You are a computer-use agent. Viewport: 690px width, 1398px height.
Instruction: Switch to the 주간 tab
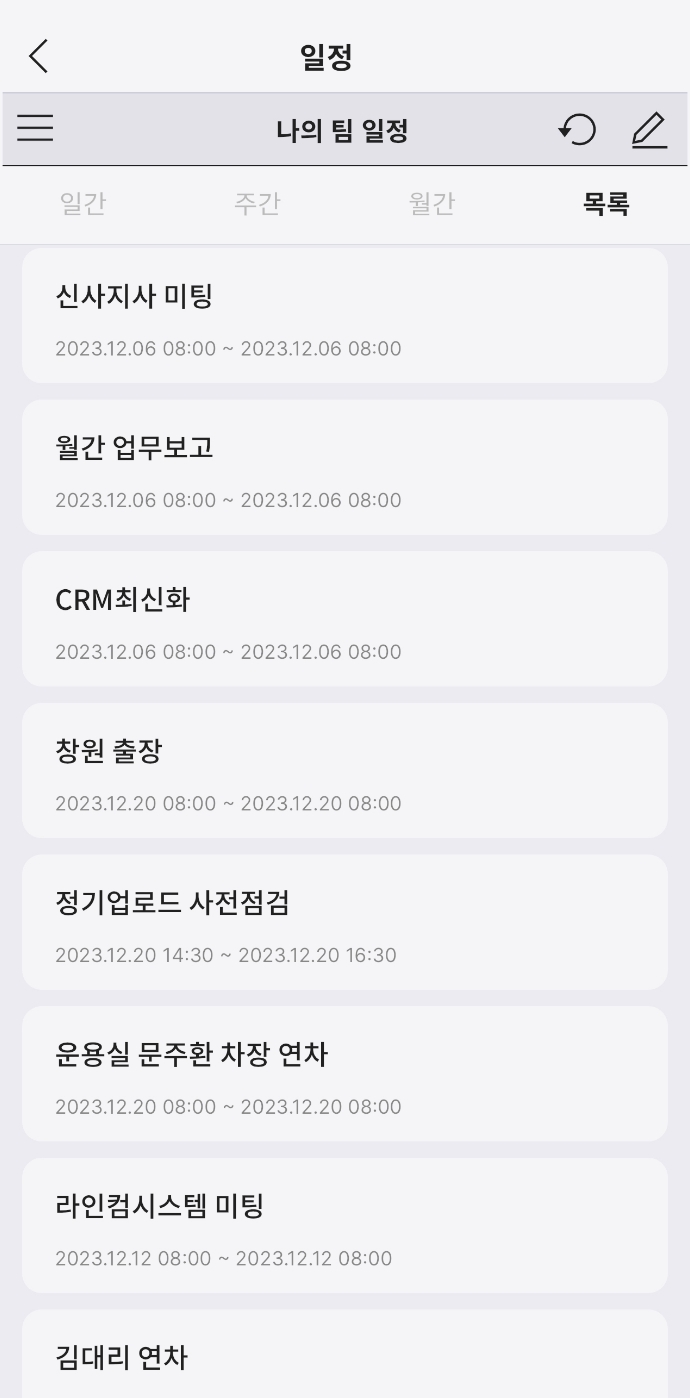click(257, 204)
